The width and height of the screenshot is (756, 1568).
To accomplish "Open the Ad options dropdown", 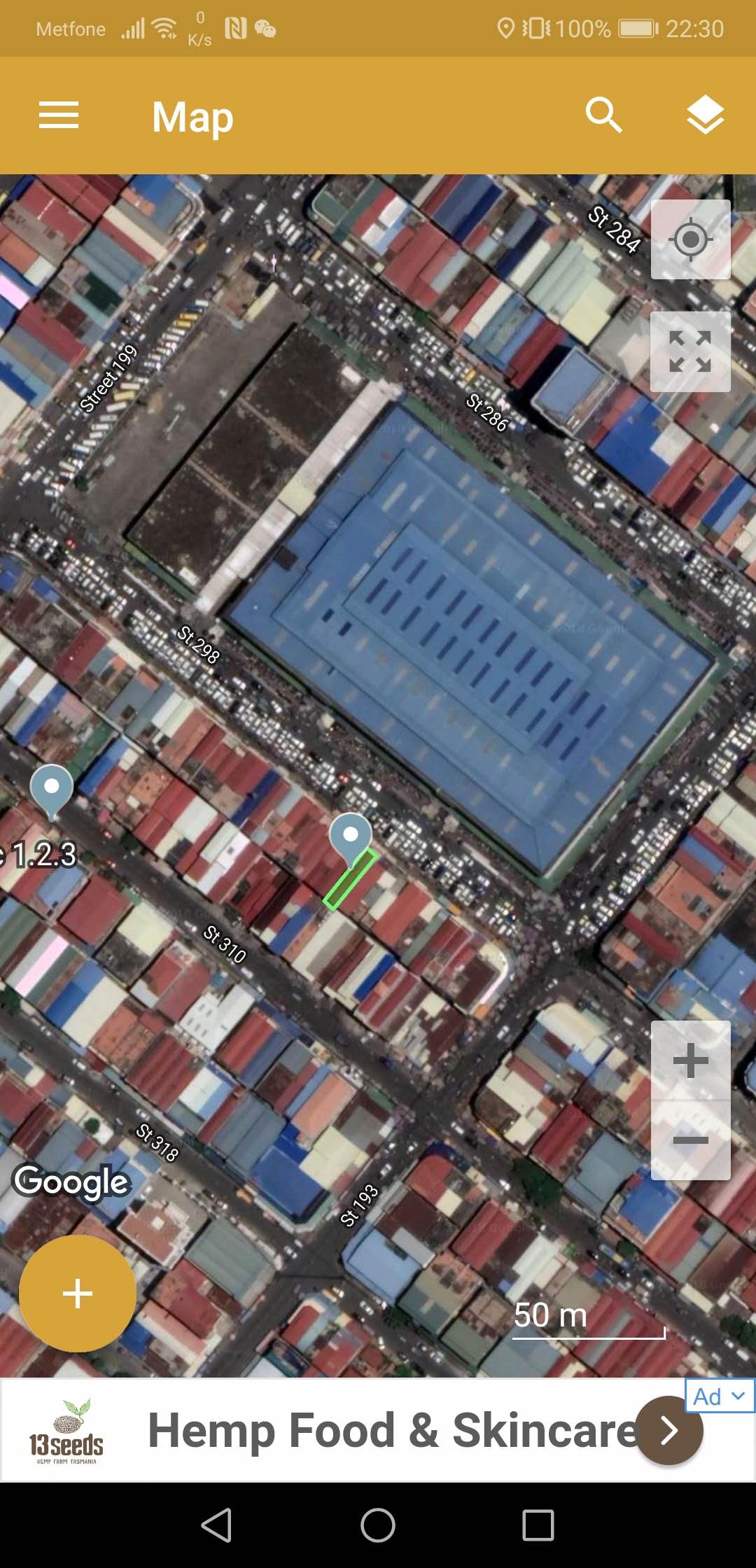I will point(719,1396).
